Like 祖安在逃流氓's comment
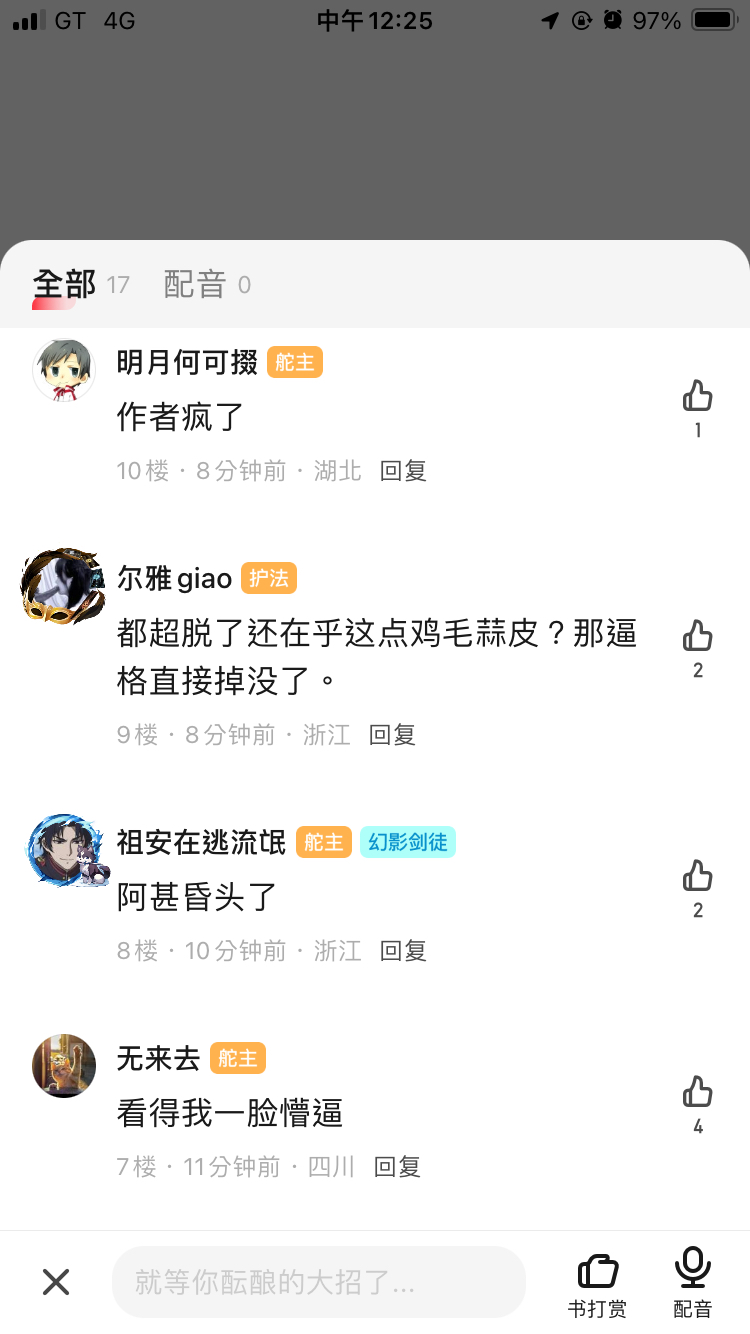 click(697, 876)
